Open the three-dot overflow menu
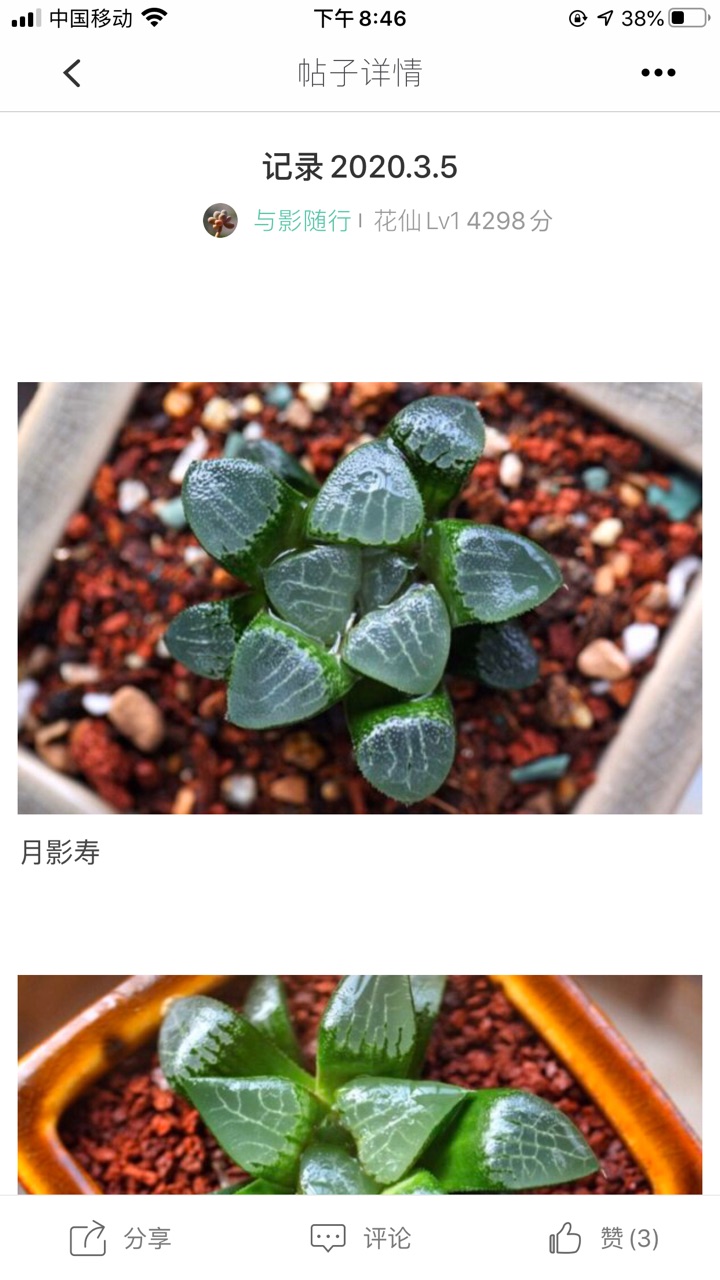This screenshot has width=720, height=1280. pyautogui.click(x=658, y=73)
